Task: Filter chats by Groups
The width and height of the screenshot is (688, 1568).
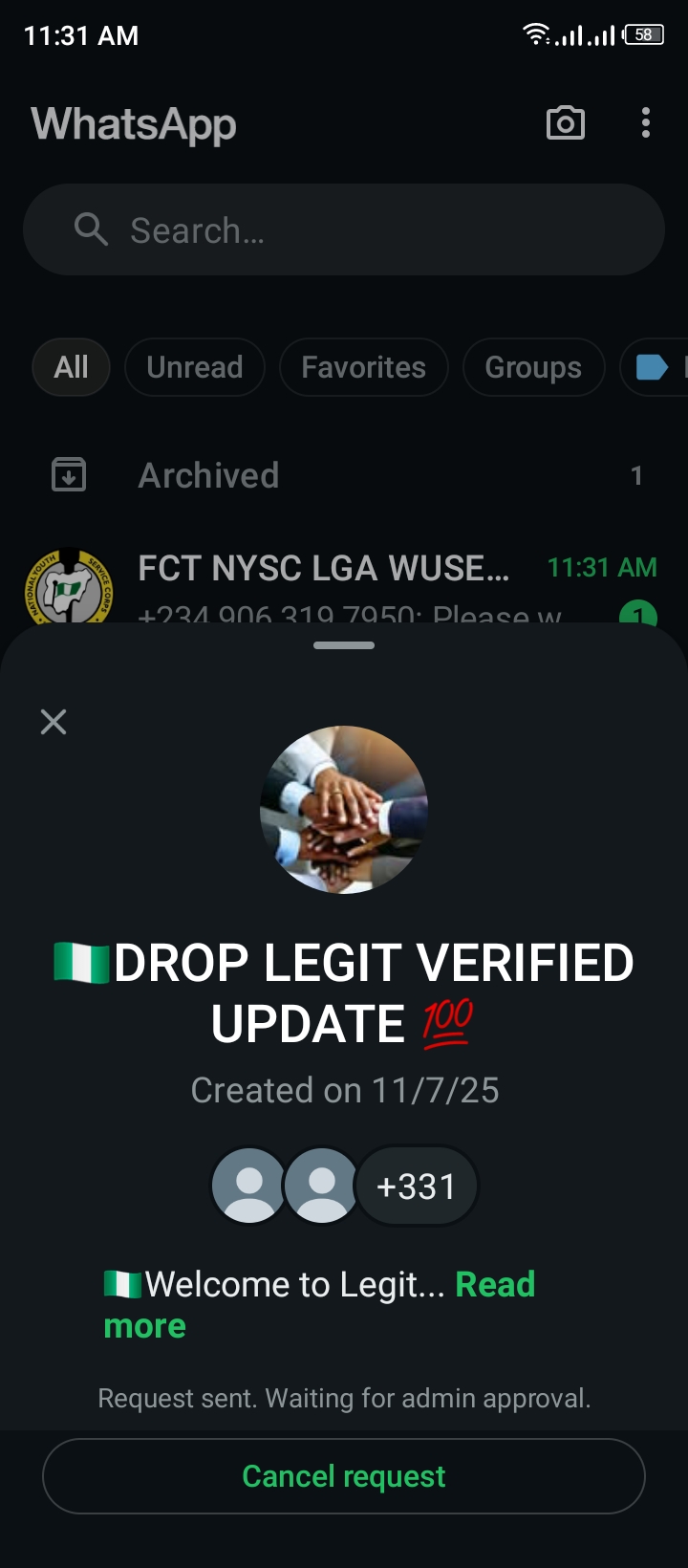Action: 533,367
